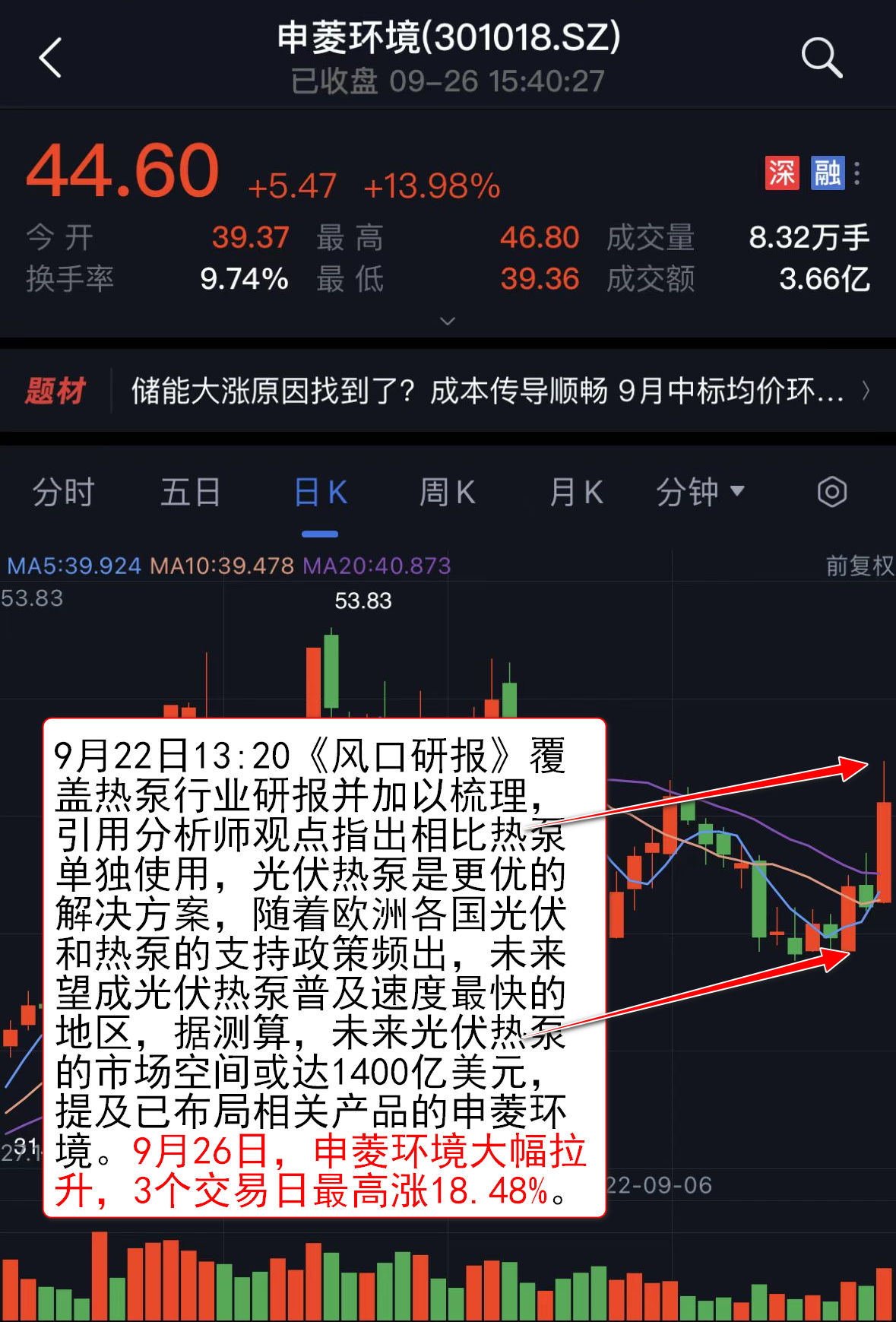
Task: Switch to the 分时 chart tab
Action: pyautogui.click(x=63, y=493)
